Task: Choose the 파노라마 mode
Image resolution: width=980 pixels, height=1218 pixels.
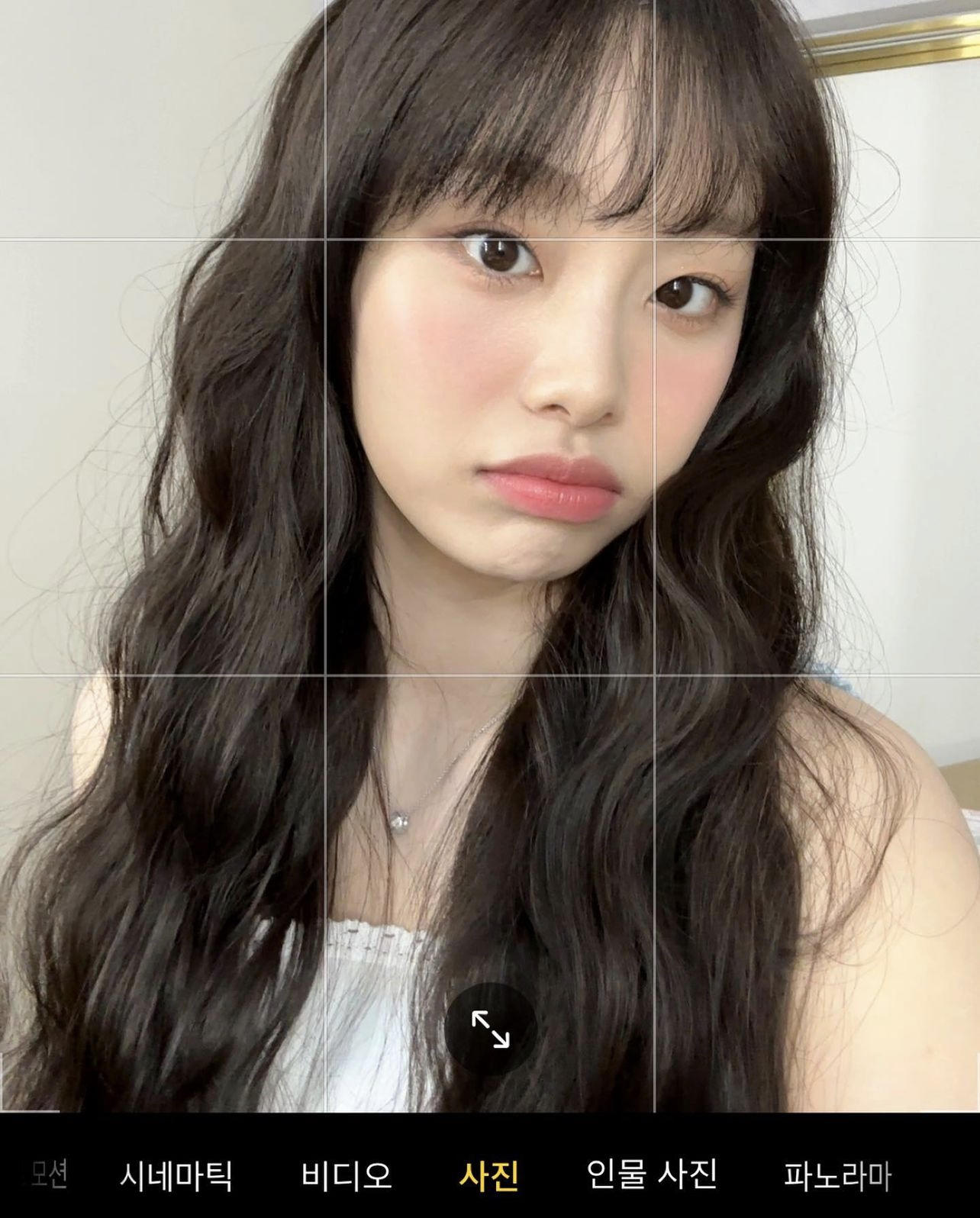Action: 837,1175
